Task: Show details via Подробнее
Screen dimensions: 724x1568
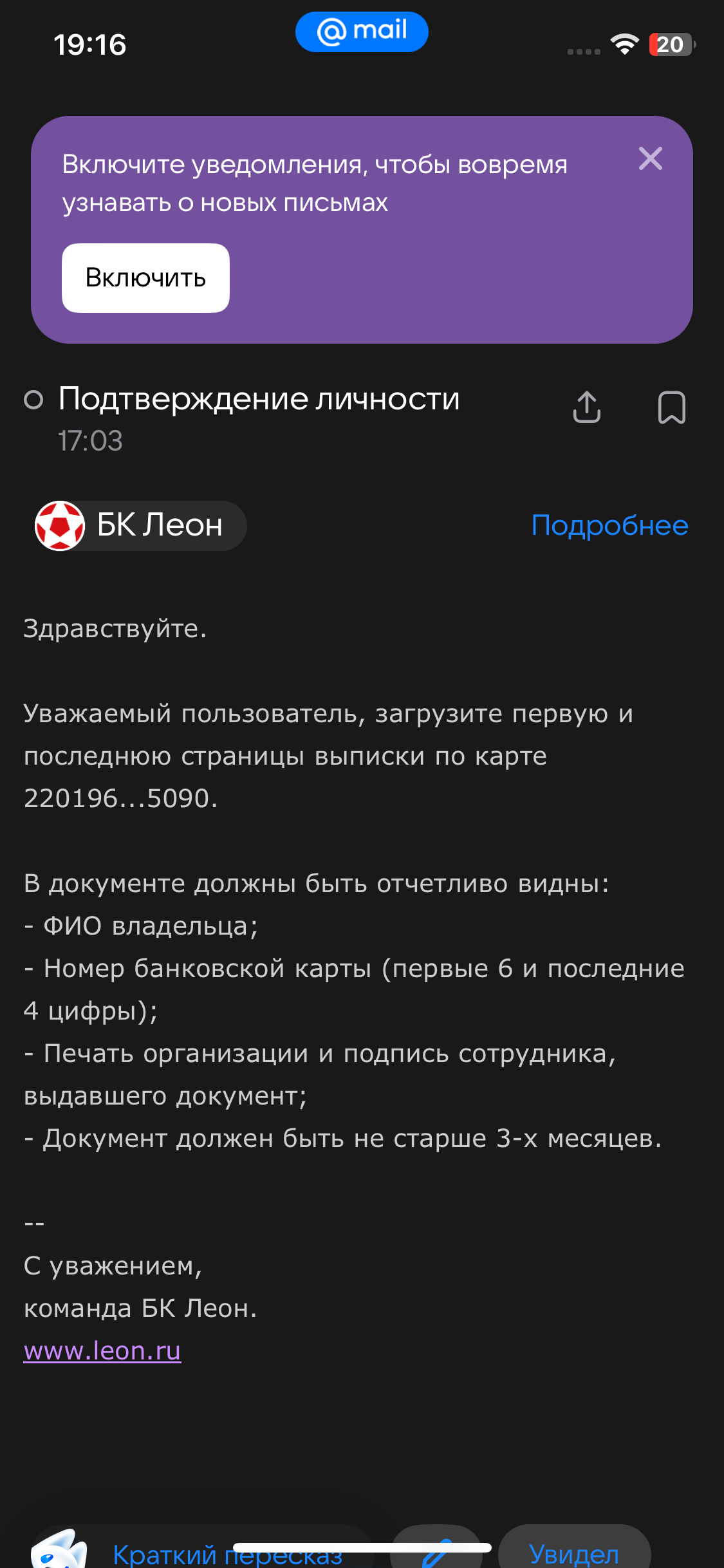Action: [x=609, y=525]
